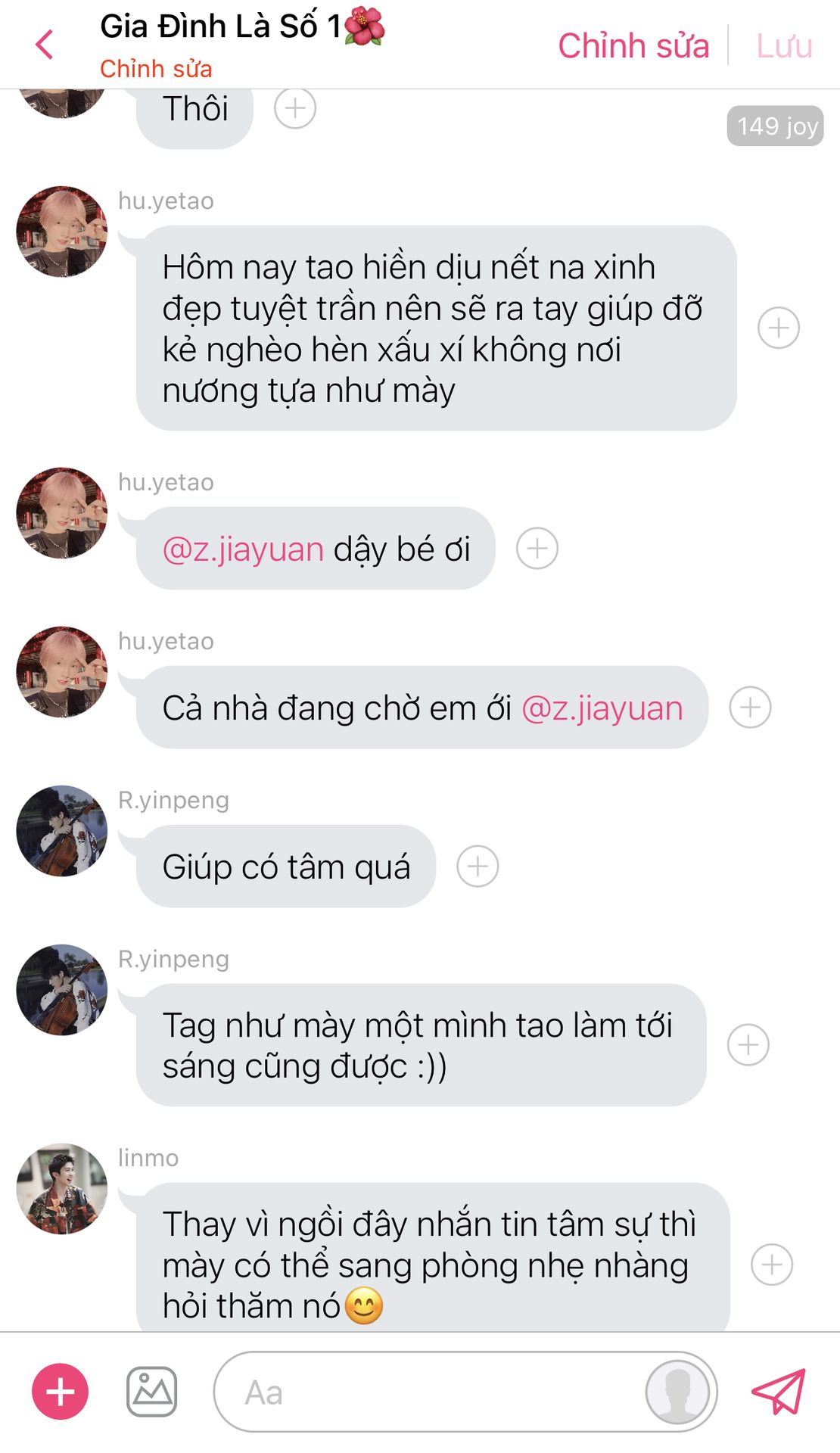Go back using the pink arrow
This screenshot has width=840, height=1453.
(45, 45)
